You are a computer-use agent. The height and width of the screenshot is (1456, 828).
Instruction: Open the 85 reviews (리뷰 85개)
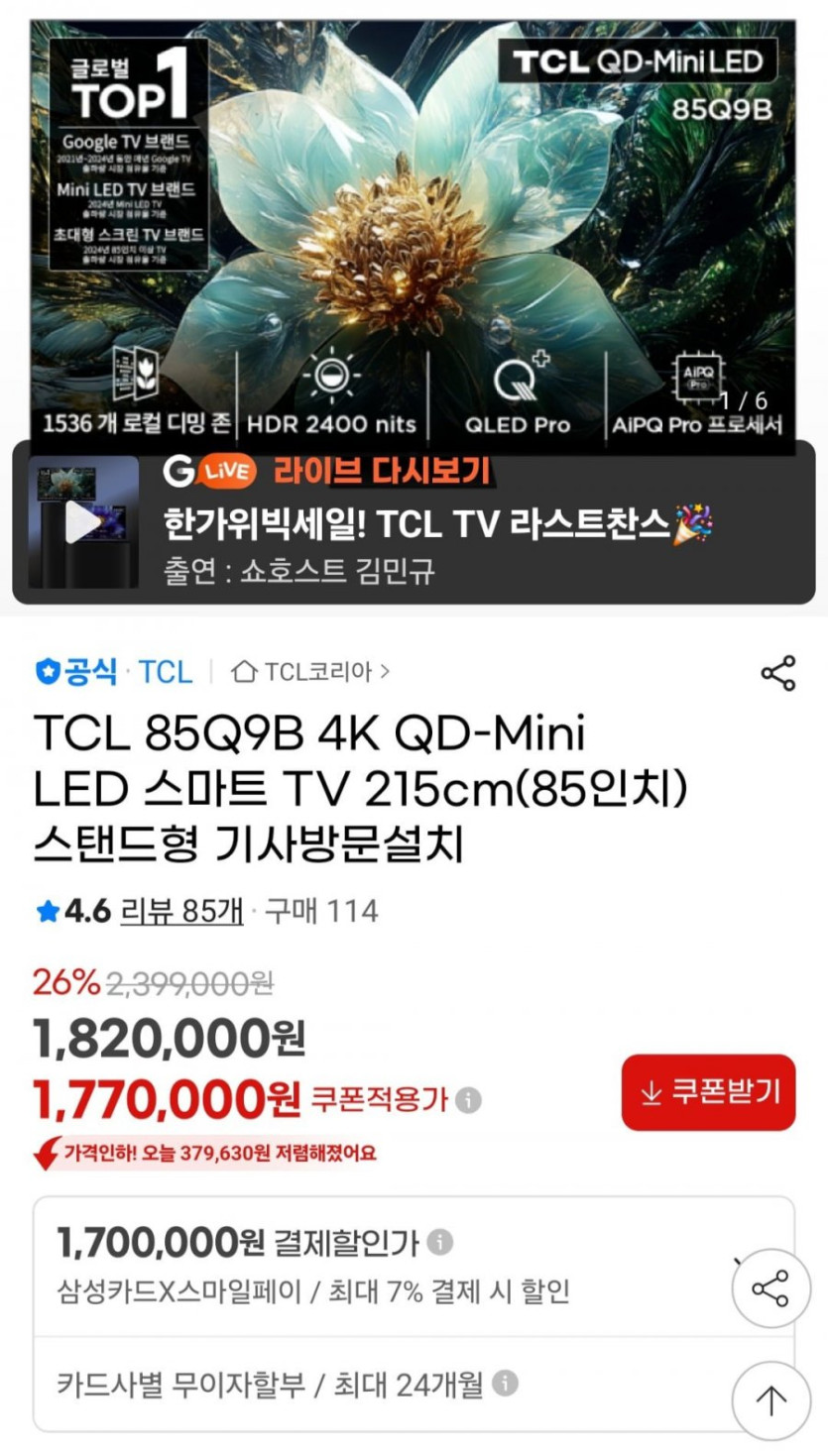pos(181,911)
